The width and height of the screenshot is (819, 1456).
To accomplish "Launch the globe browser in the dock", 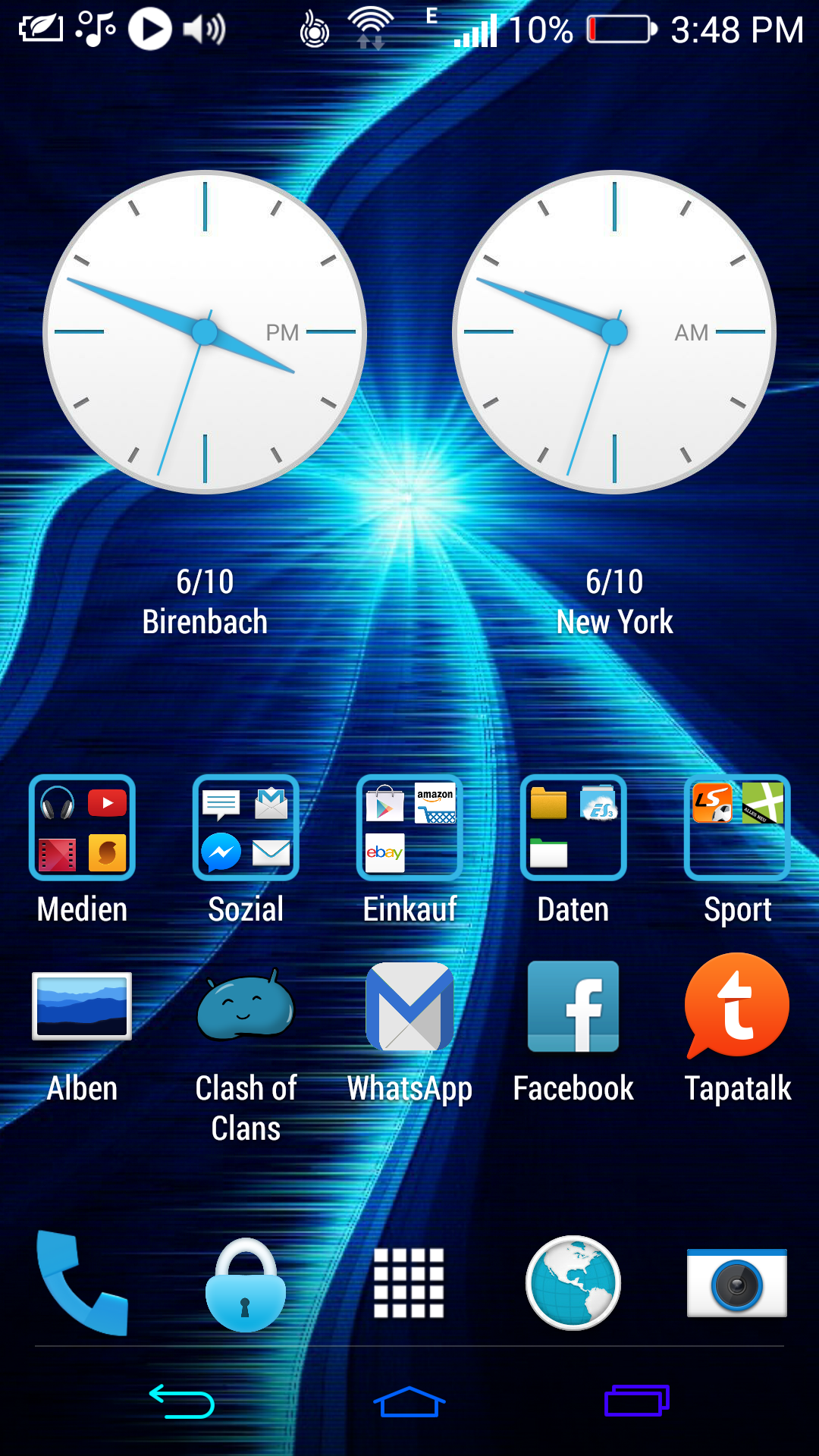I will (x=573, y=1283).
